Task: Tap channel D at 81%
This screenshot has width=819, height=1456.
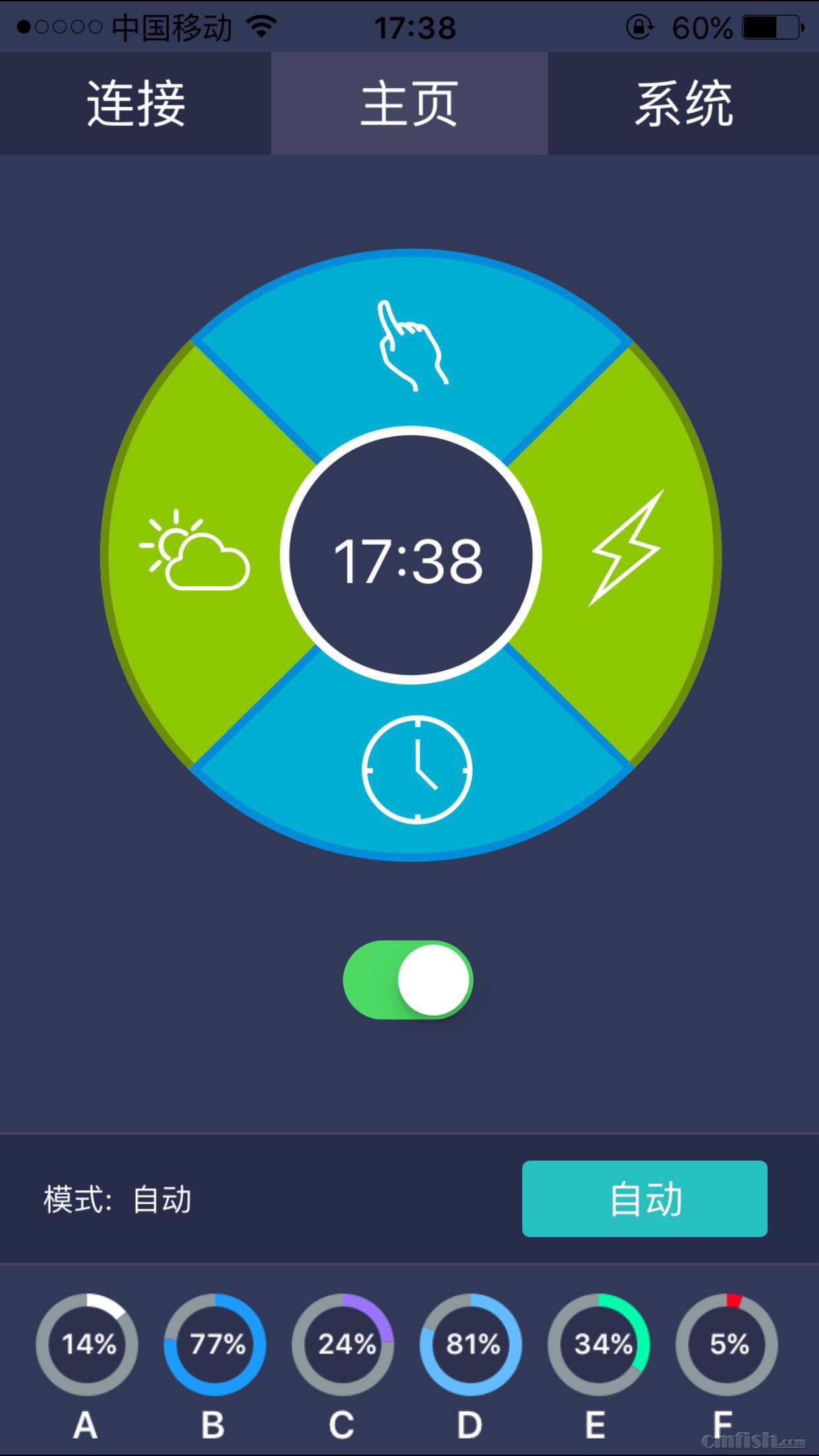Action: 471,1344
